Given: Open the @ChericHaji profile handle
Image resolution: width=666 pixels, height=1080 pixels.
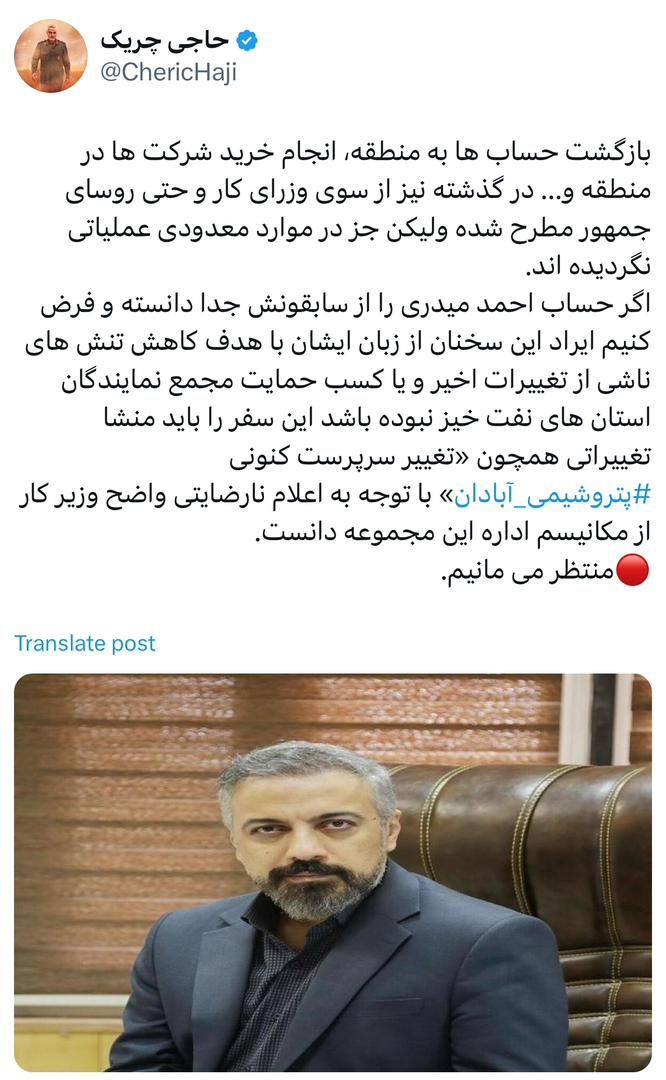Looking at the screenshot, I should point(168,72).
